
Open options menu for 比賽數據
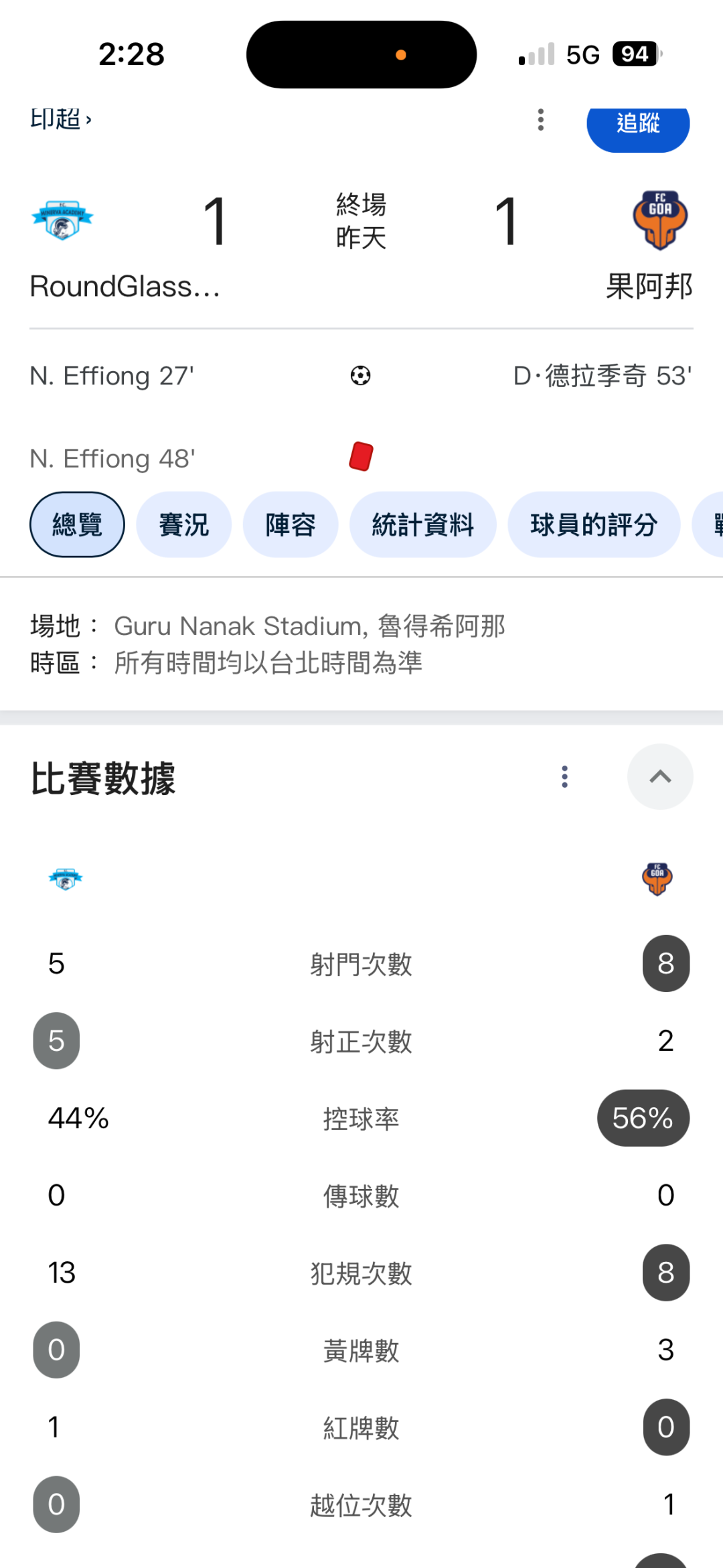tap(565, 776)
